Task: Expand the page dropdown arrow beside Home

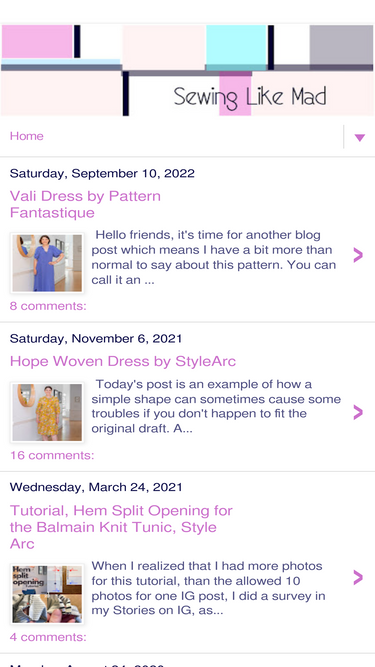Action: pos(360,137)
